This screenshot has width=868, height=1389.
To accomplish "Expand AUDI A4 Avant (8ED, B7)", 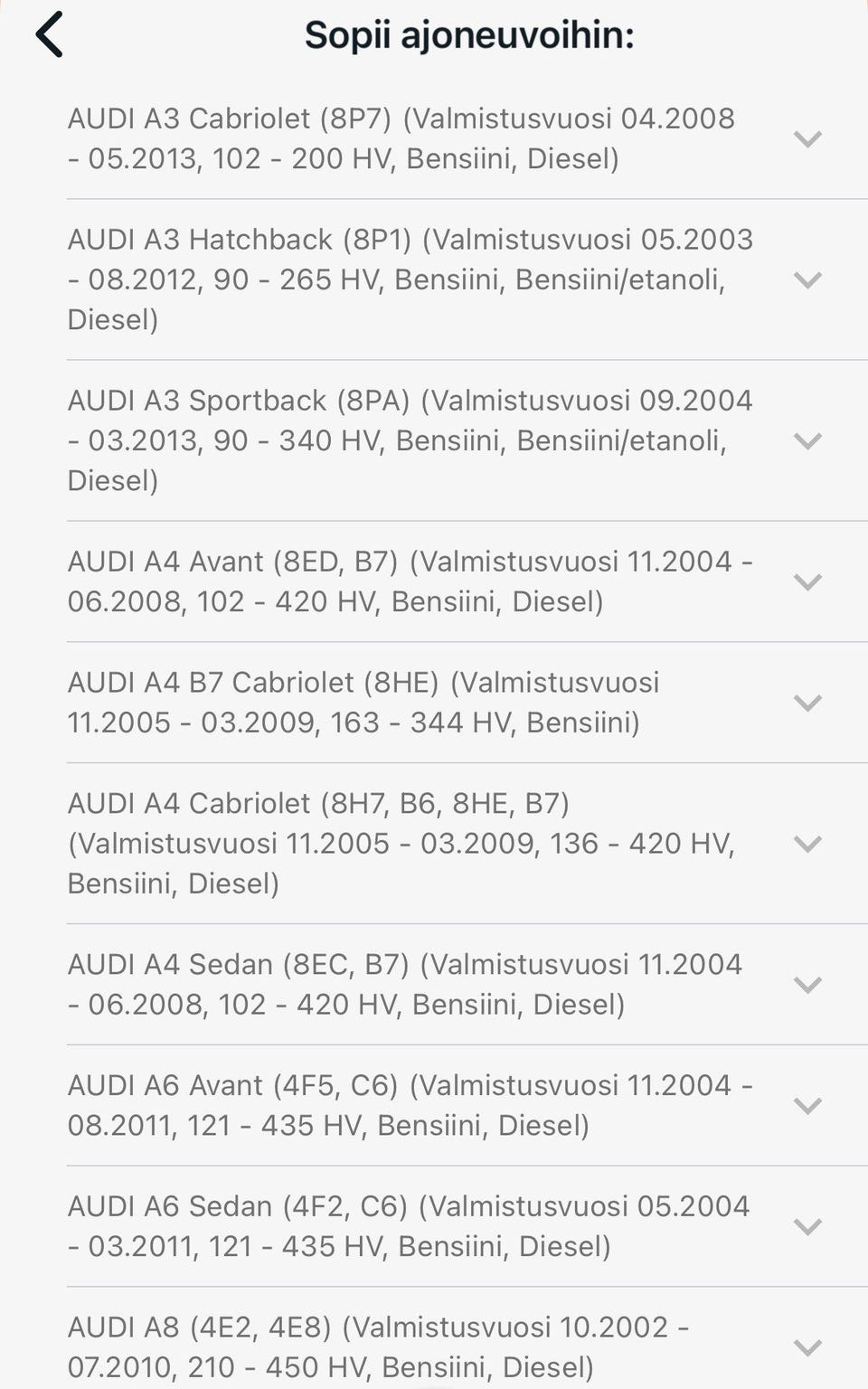I will (807, 581).
